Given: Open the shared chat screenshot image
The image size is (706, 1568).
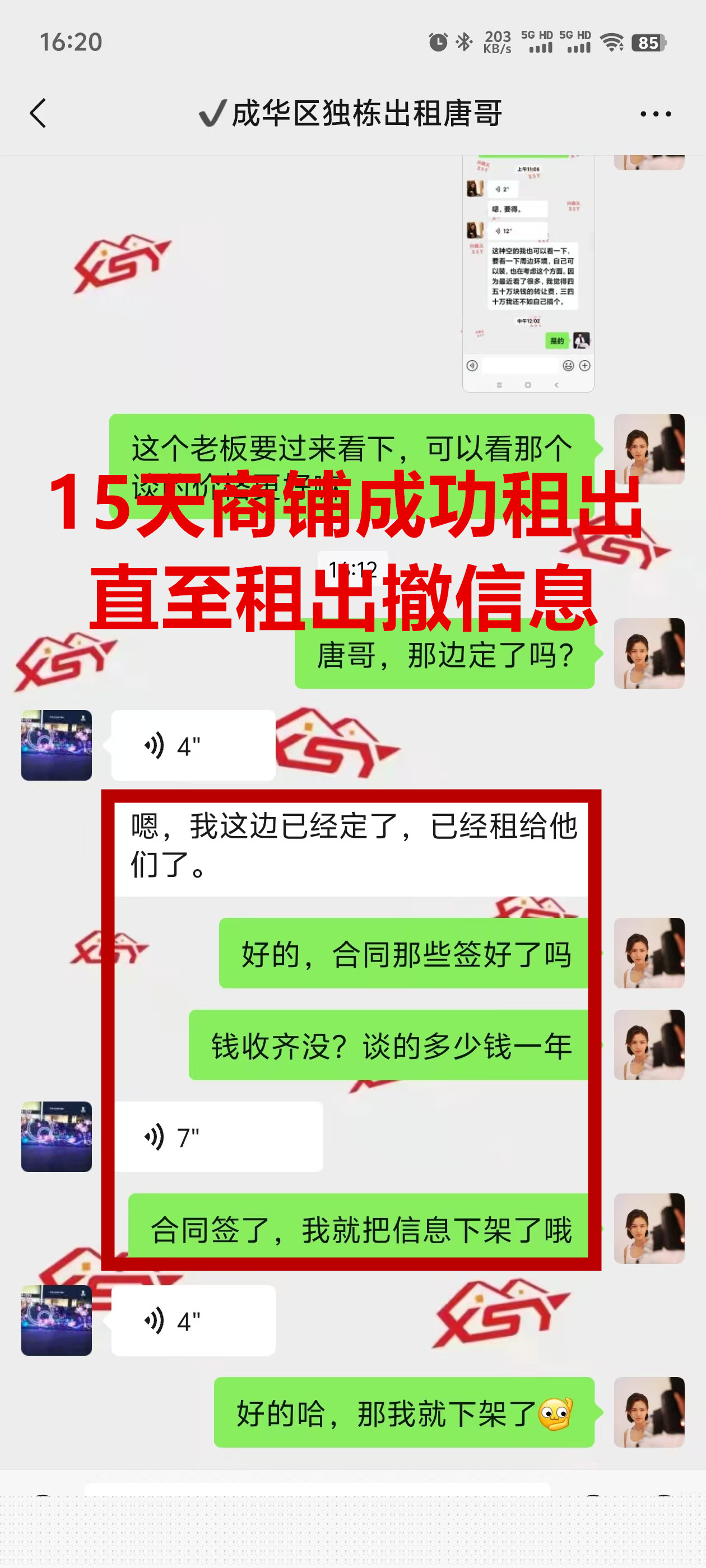Looking at the screenshot, I should [527, 274].
